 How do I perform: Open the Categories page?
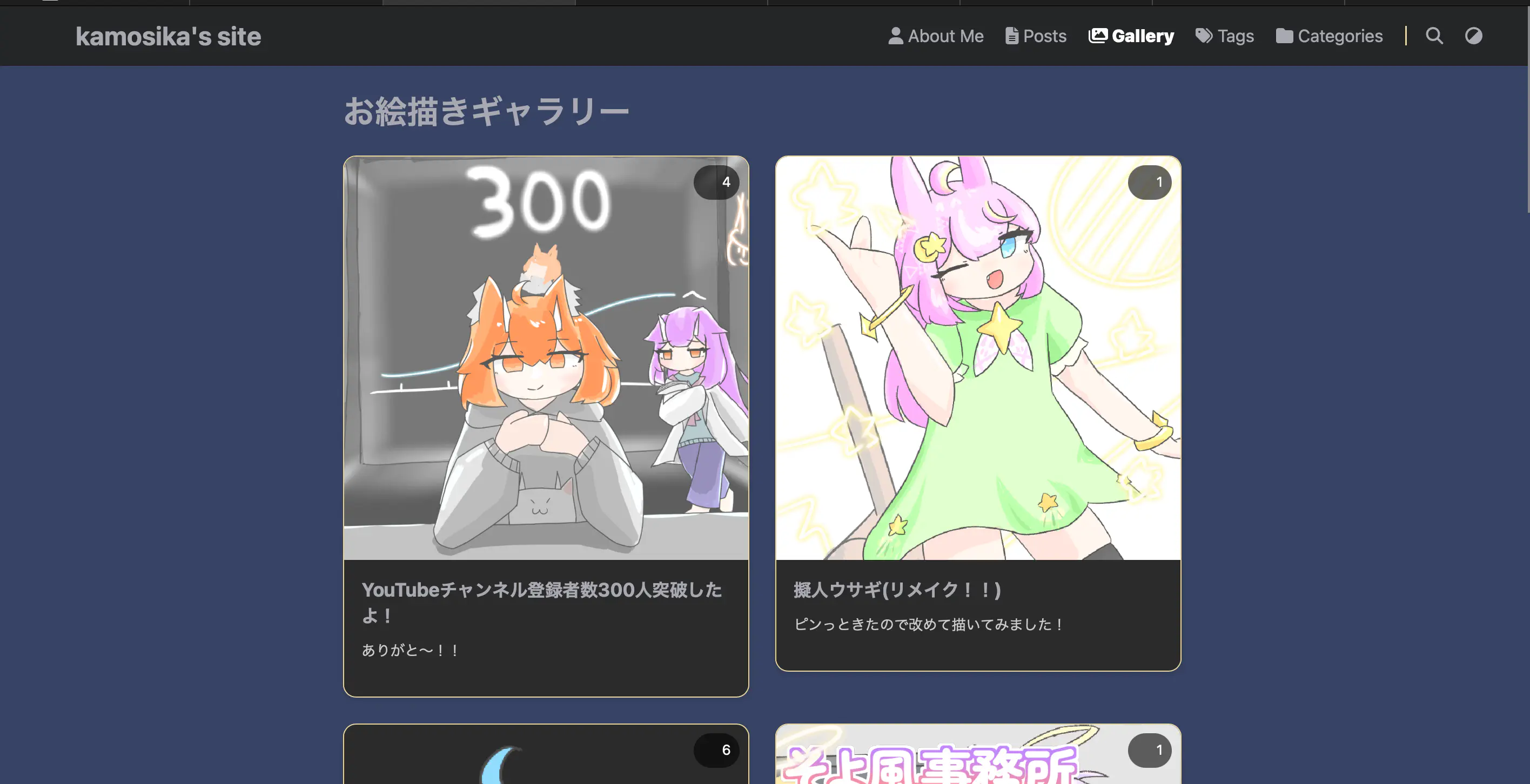pos(1329,36)
